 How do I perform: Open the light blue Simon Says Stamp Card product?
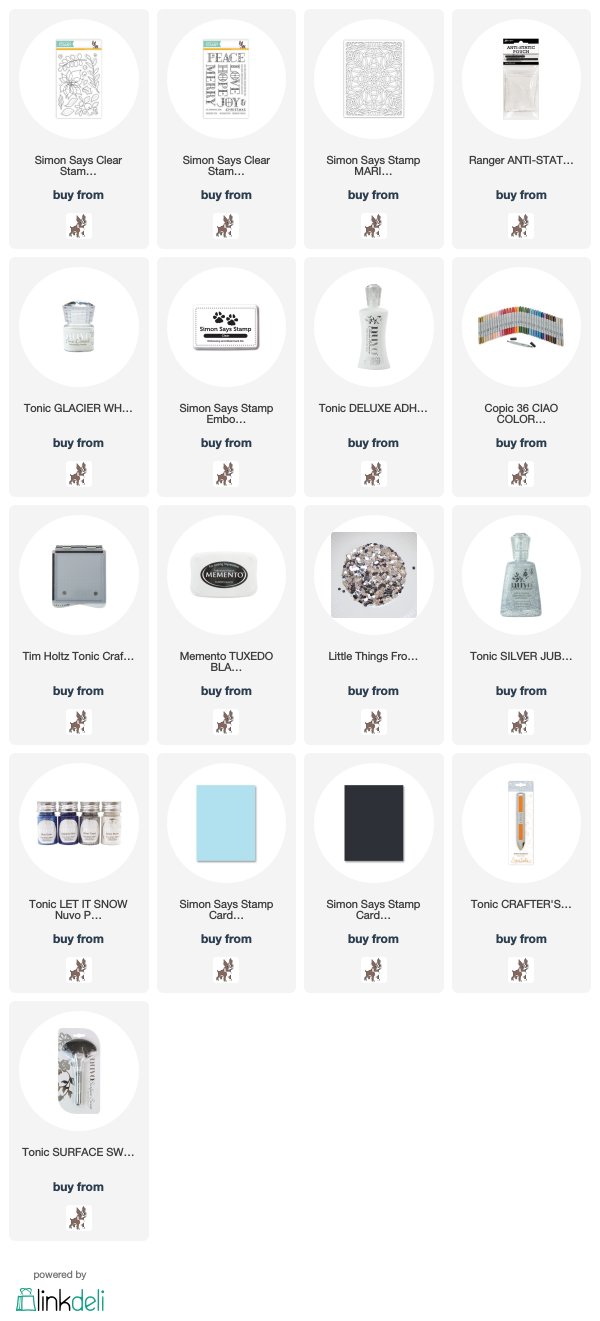point(226,874)
